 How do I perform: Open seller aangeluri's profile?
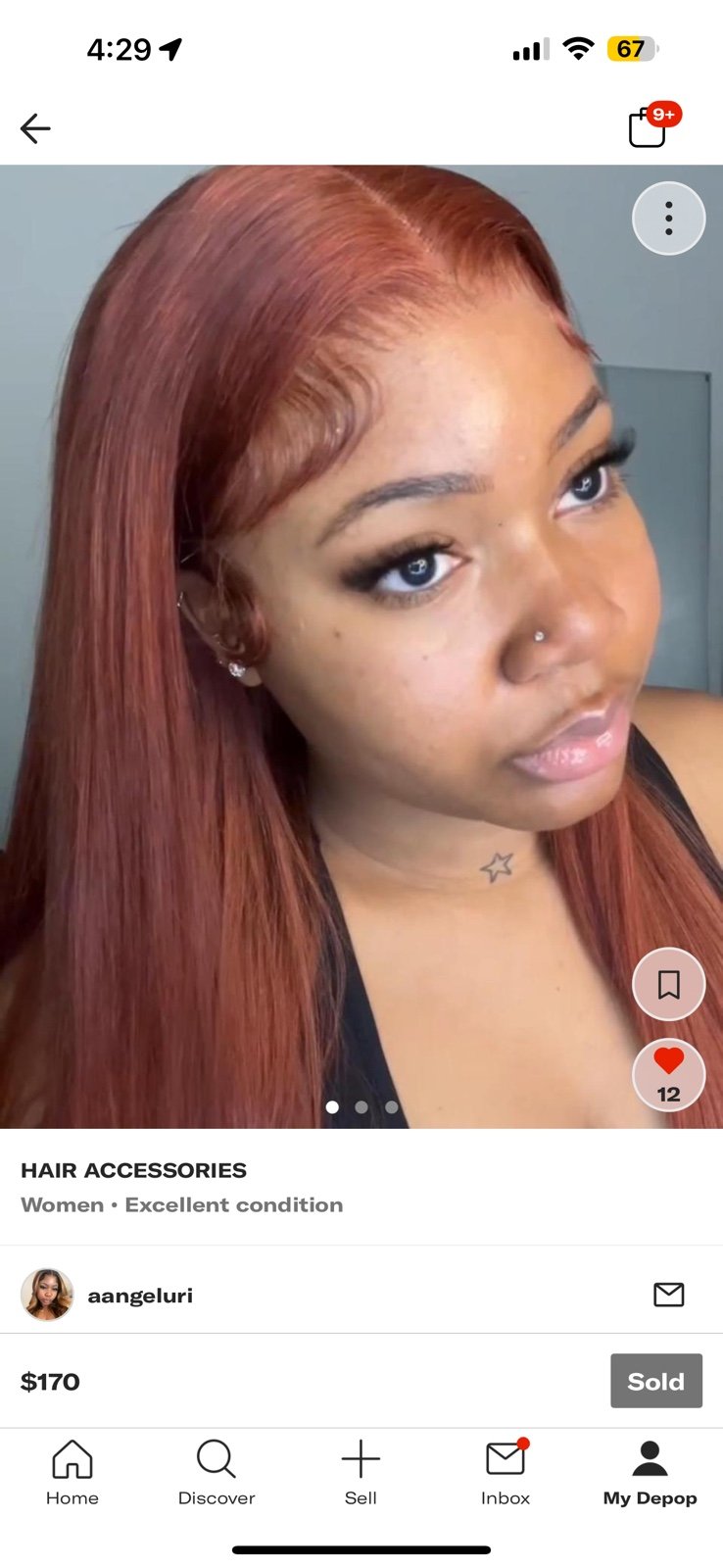point(140,1296)
